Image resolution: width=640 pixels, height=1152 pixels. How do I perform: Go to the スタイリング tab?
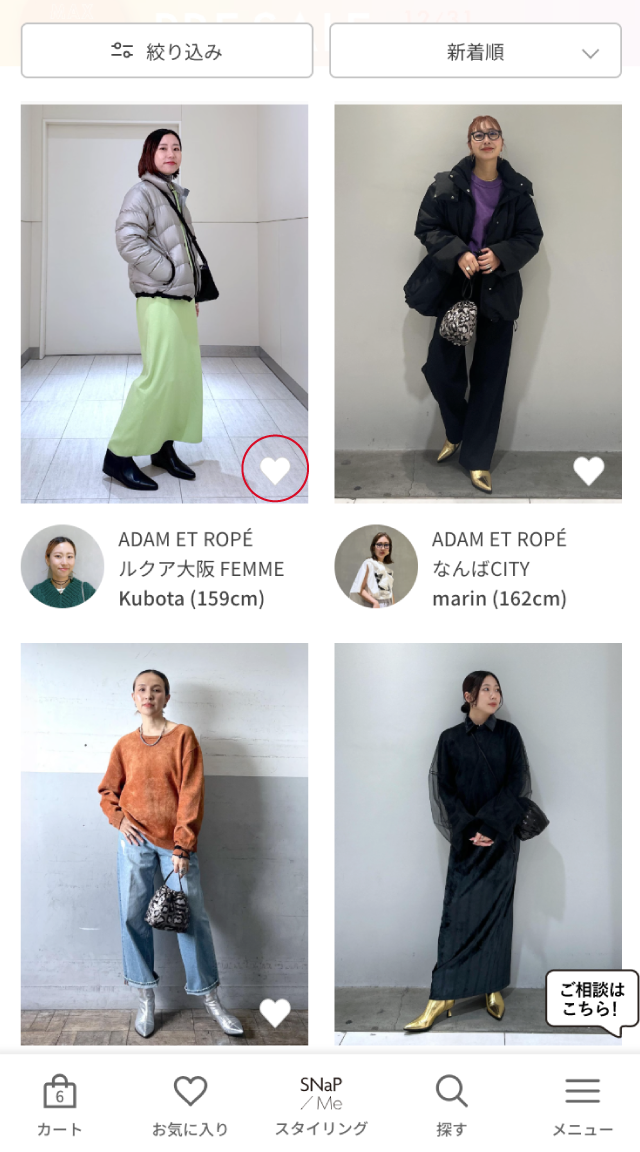click(321, 1105)
